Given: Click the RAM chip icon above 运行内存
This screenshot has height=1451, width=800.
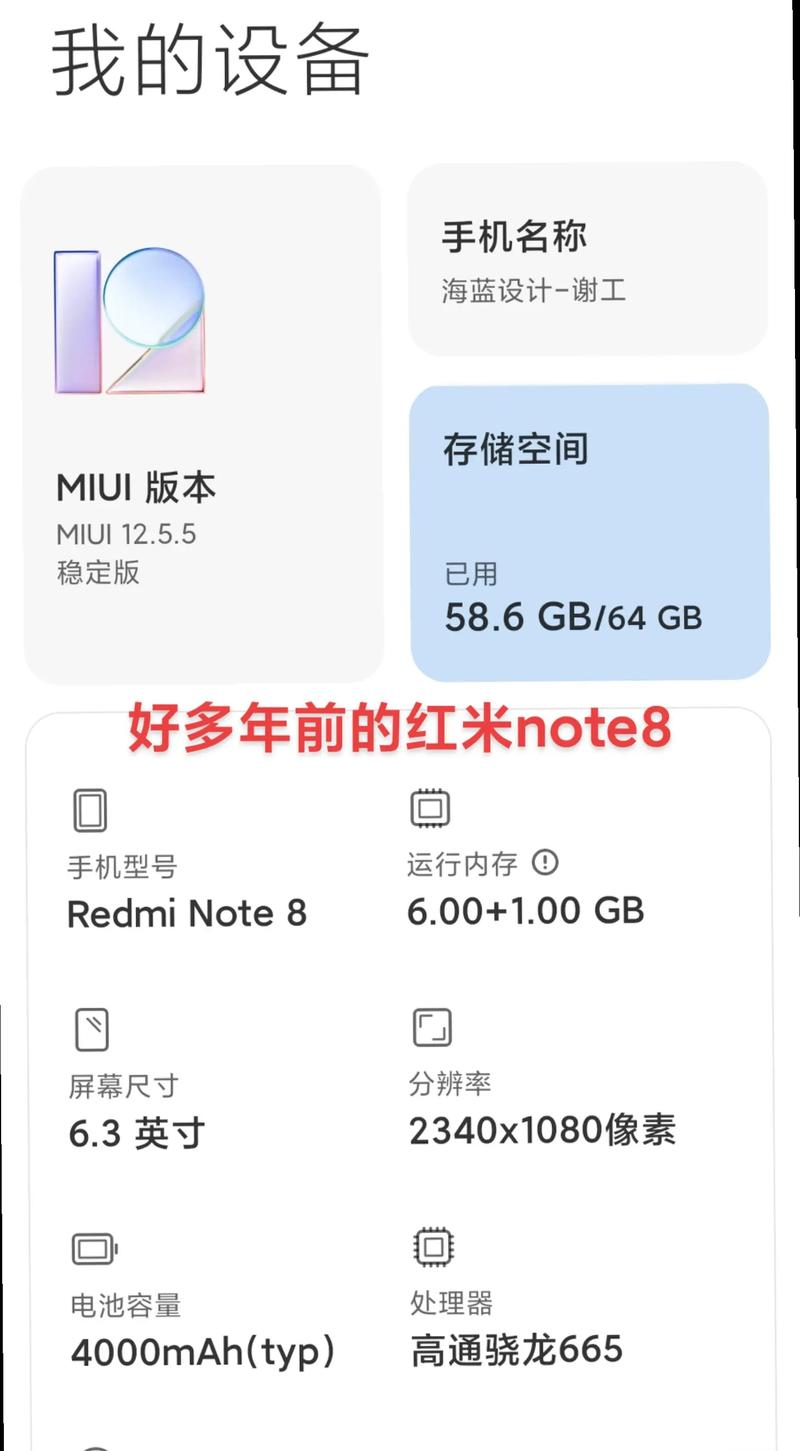Looking at the screenshot, I should coord(429,806).
